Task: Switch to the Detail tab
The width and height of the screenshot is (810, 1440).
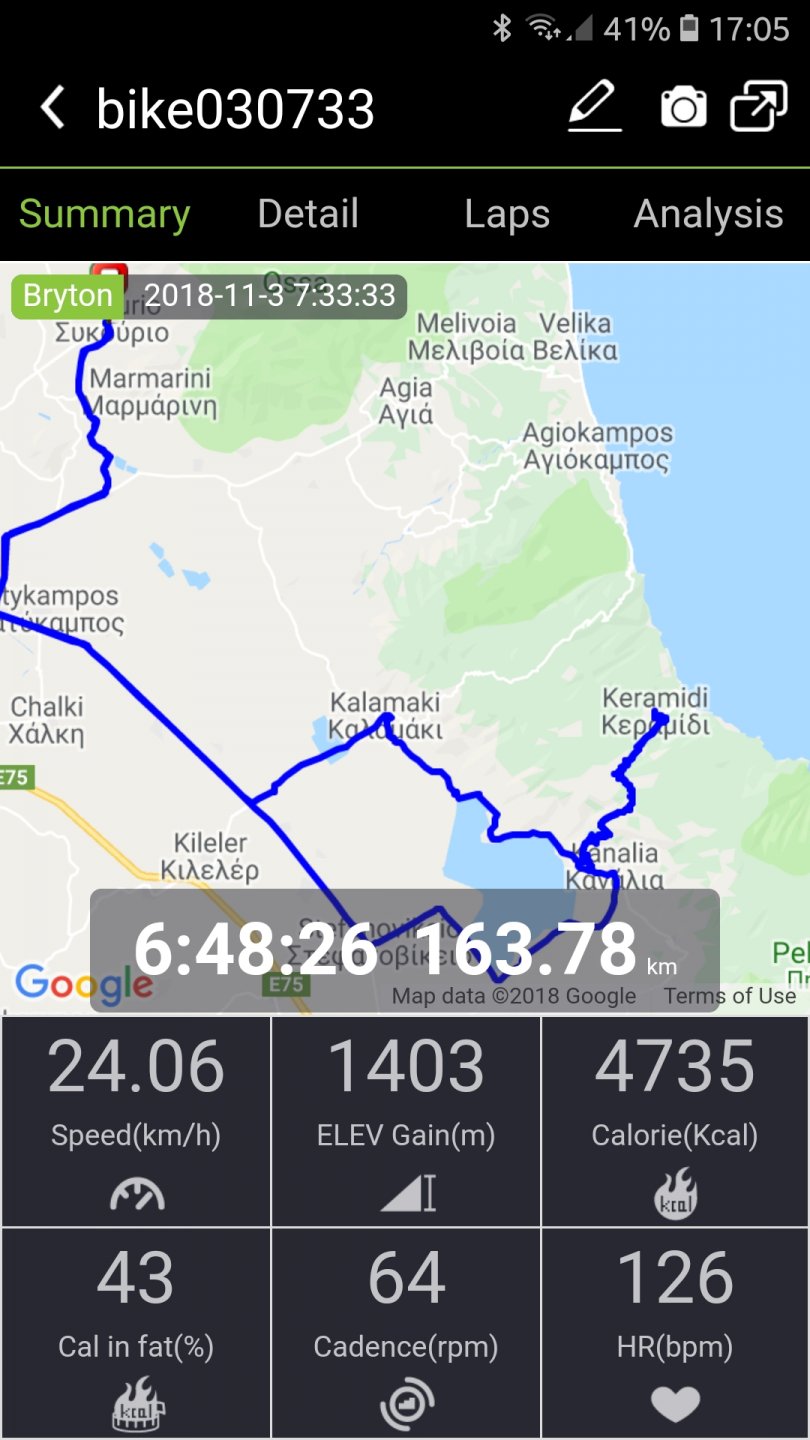Action: (308, 214)
